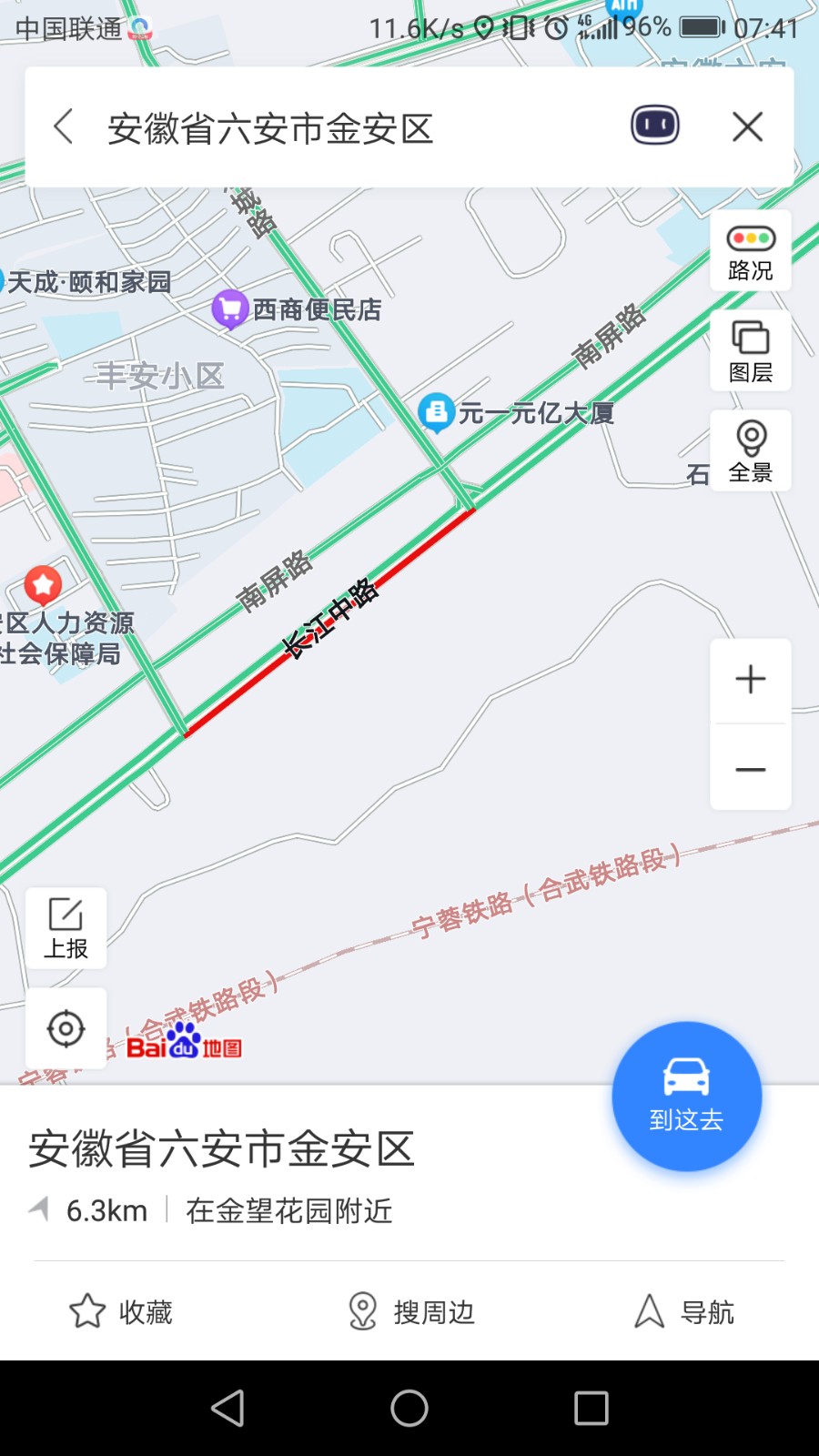Screen dimensions: 819x1456
Task: Go to the system home screen
Action: click(409, 1409)
